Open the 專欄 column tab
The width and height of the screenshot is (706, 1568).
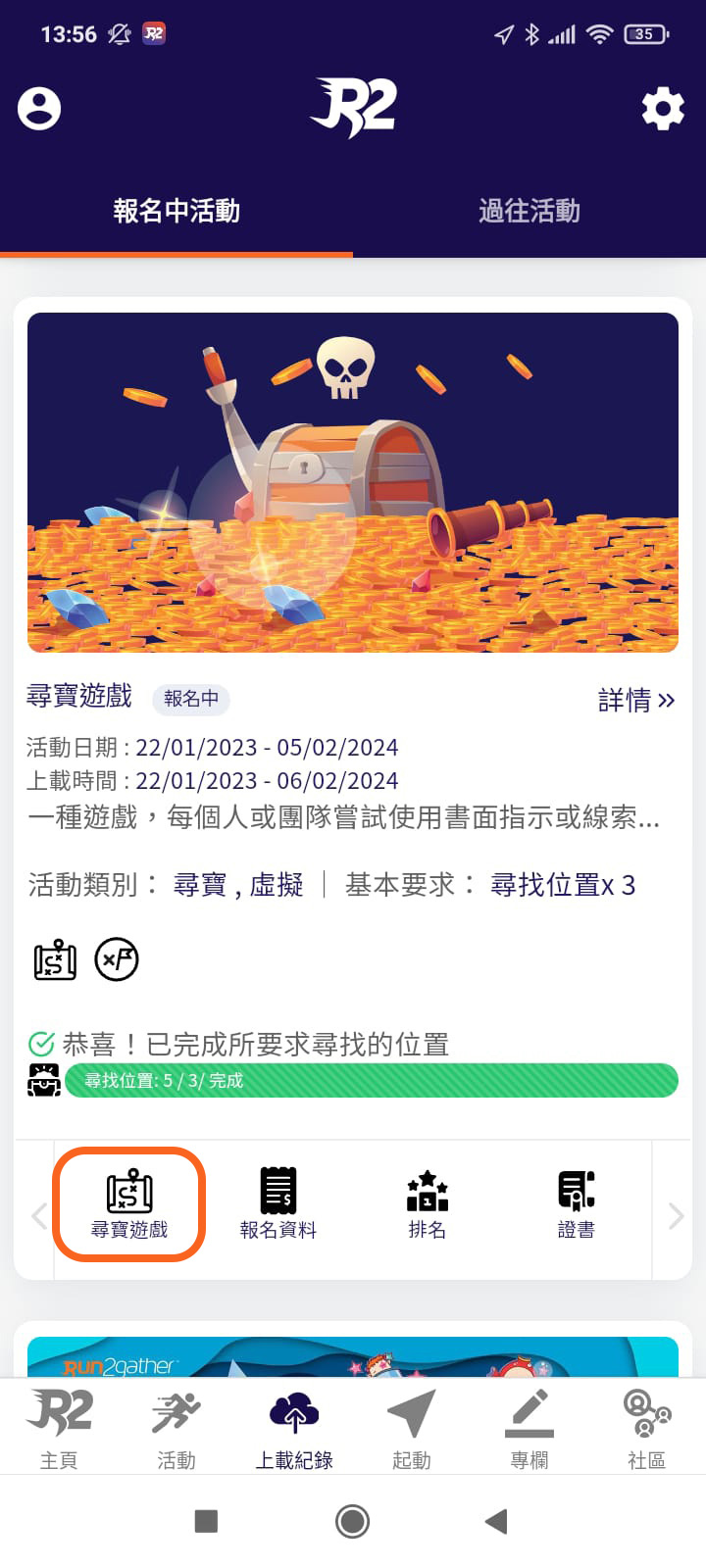pyautogui.click(x=529, y=1429)
